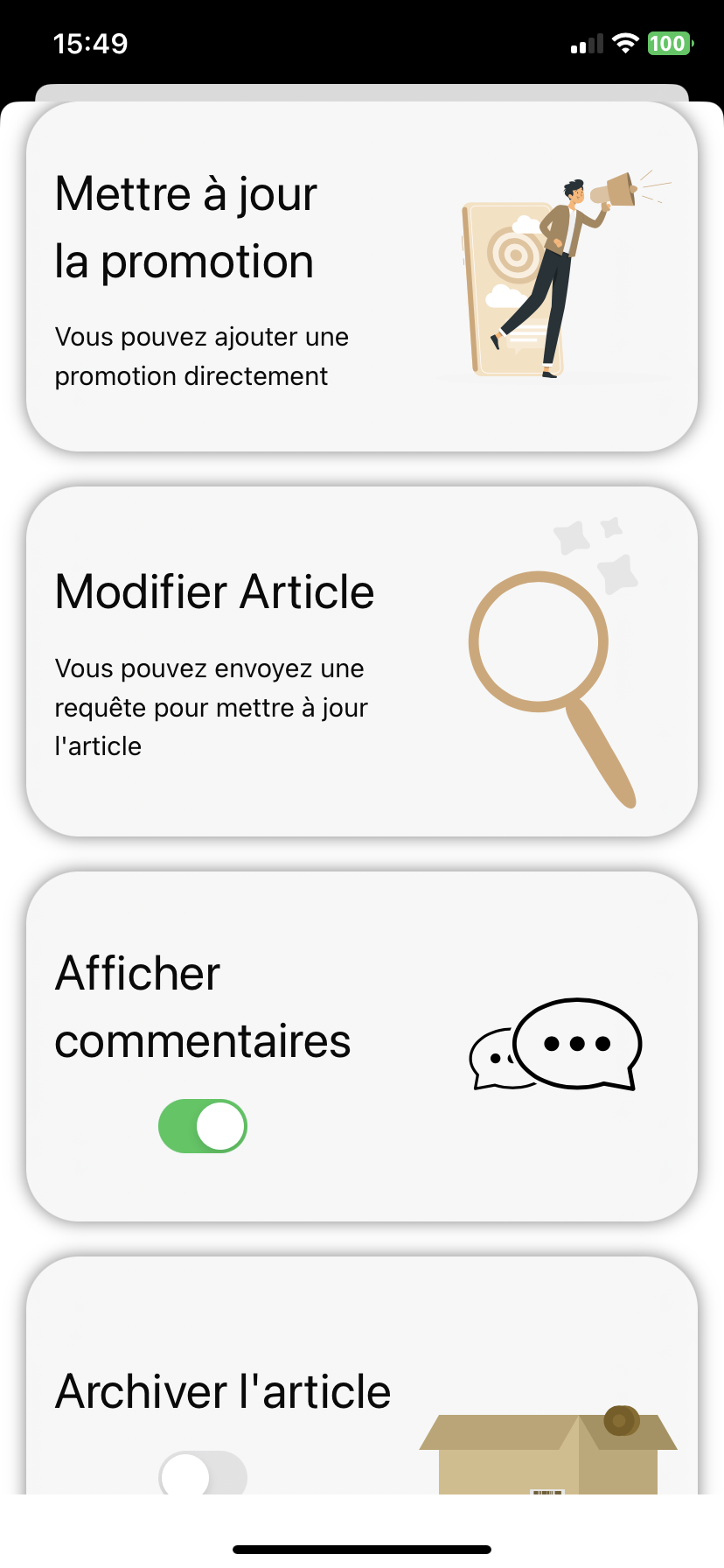Open the Modifier Article card

362,661
